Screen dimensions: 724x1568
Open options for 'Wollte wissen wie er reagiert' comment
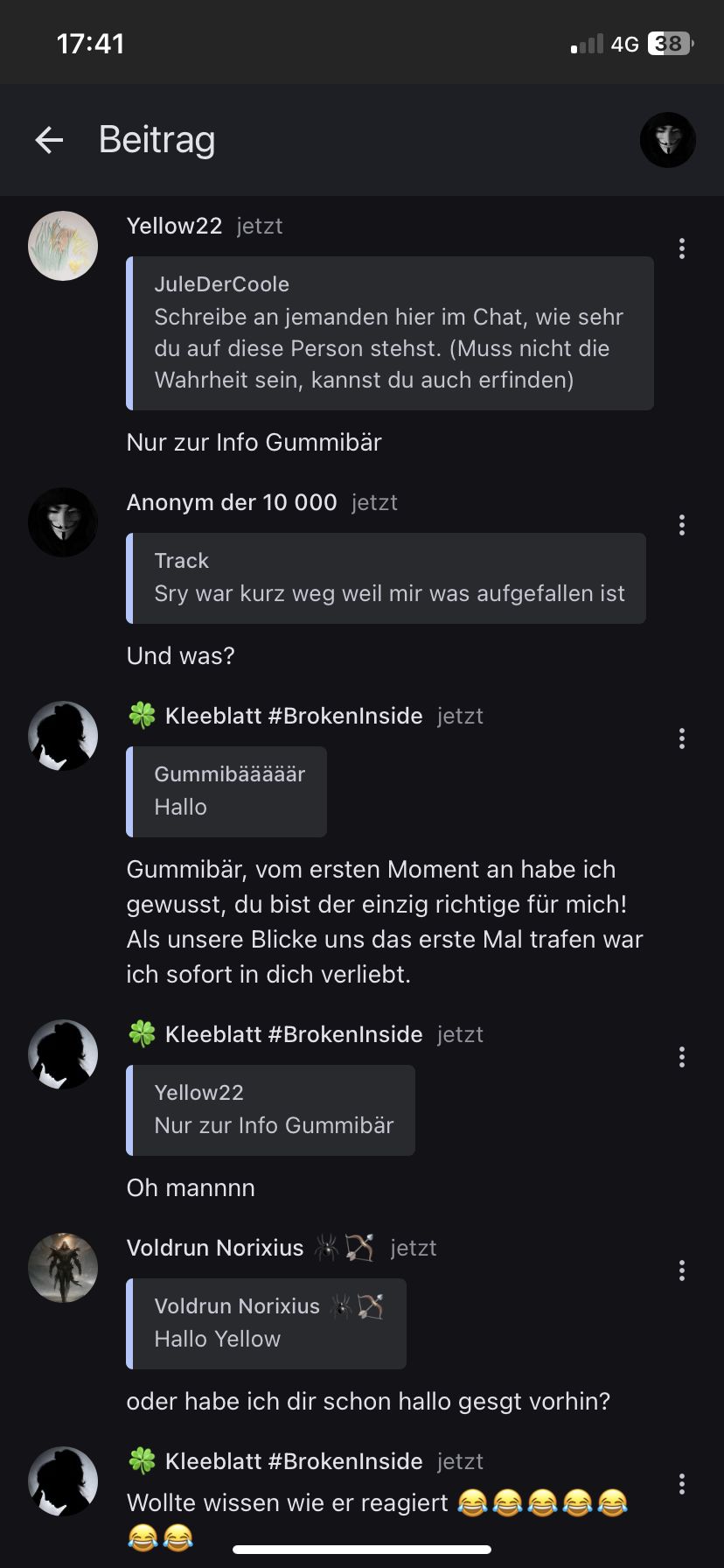coord(681,1484)
